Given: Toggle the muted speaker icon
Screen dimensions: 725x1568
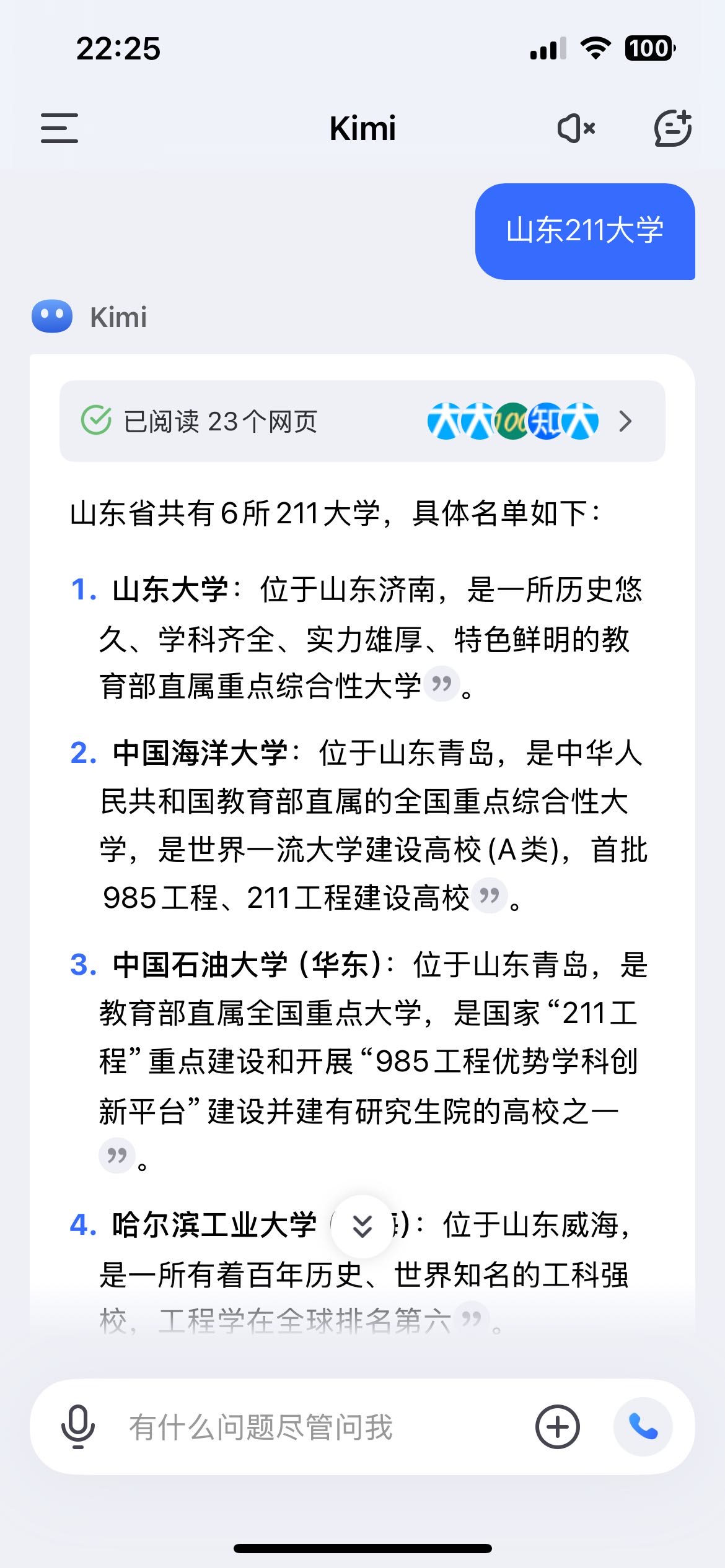Looking at the screenshot, I should (x=576, y=128).
